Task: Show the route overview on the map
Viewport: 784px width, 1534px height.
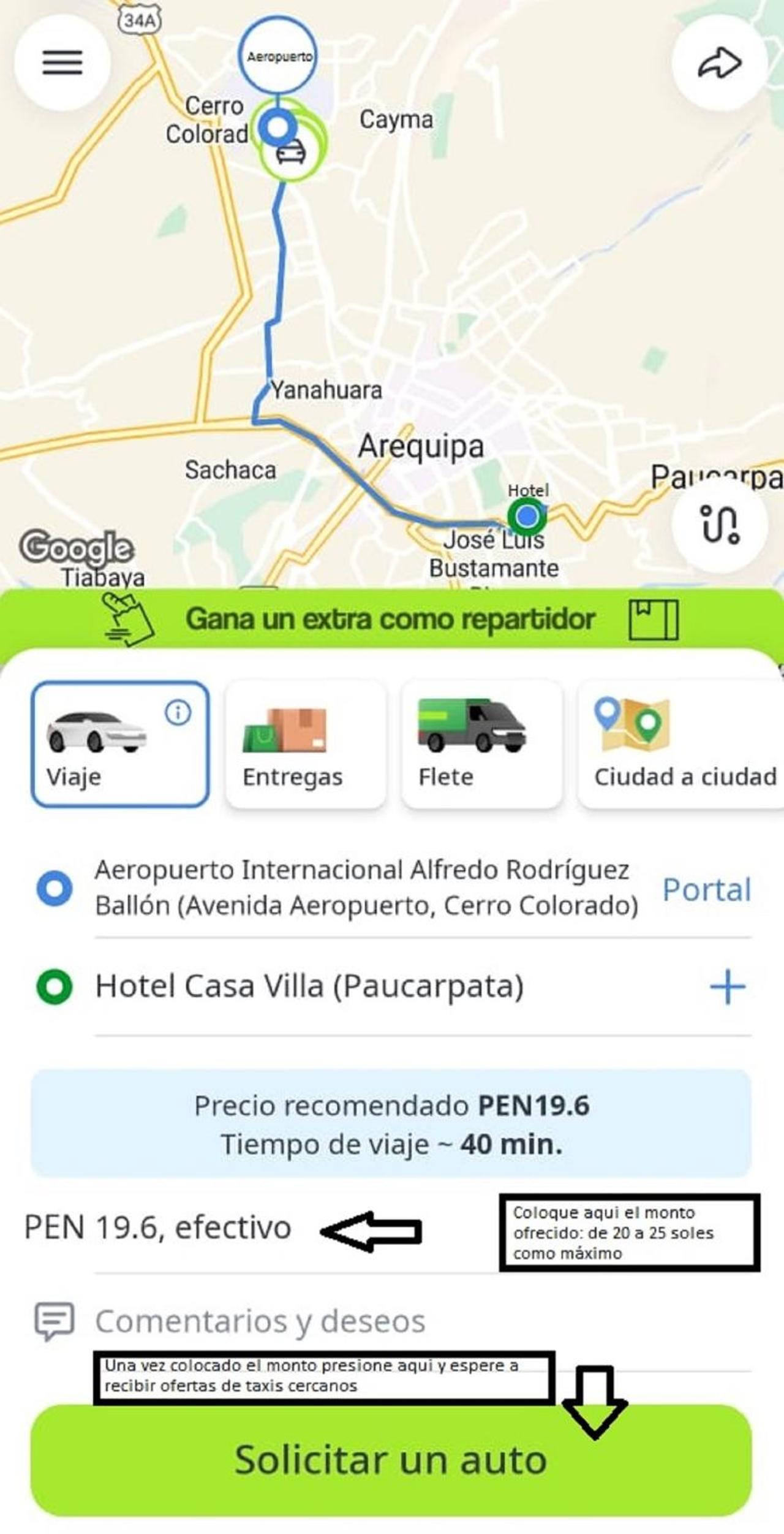Action: [719, 524]
